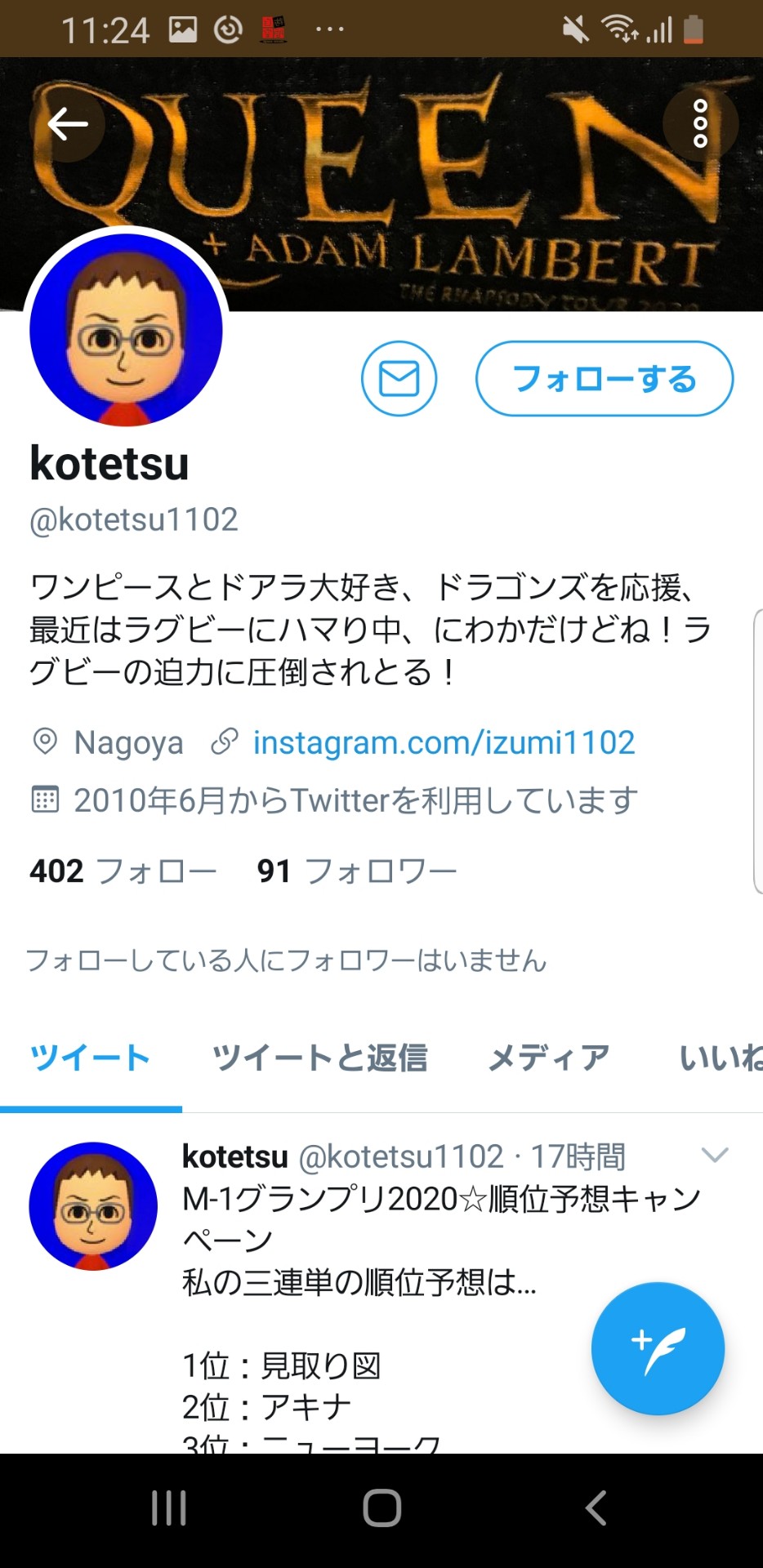
Task: Select the ツイート tab
Action: 91,1058
